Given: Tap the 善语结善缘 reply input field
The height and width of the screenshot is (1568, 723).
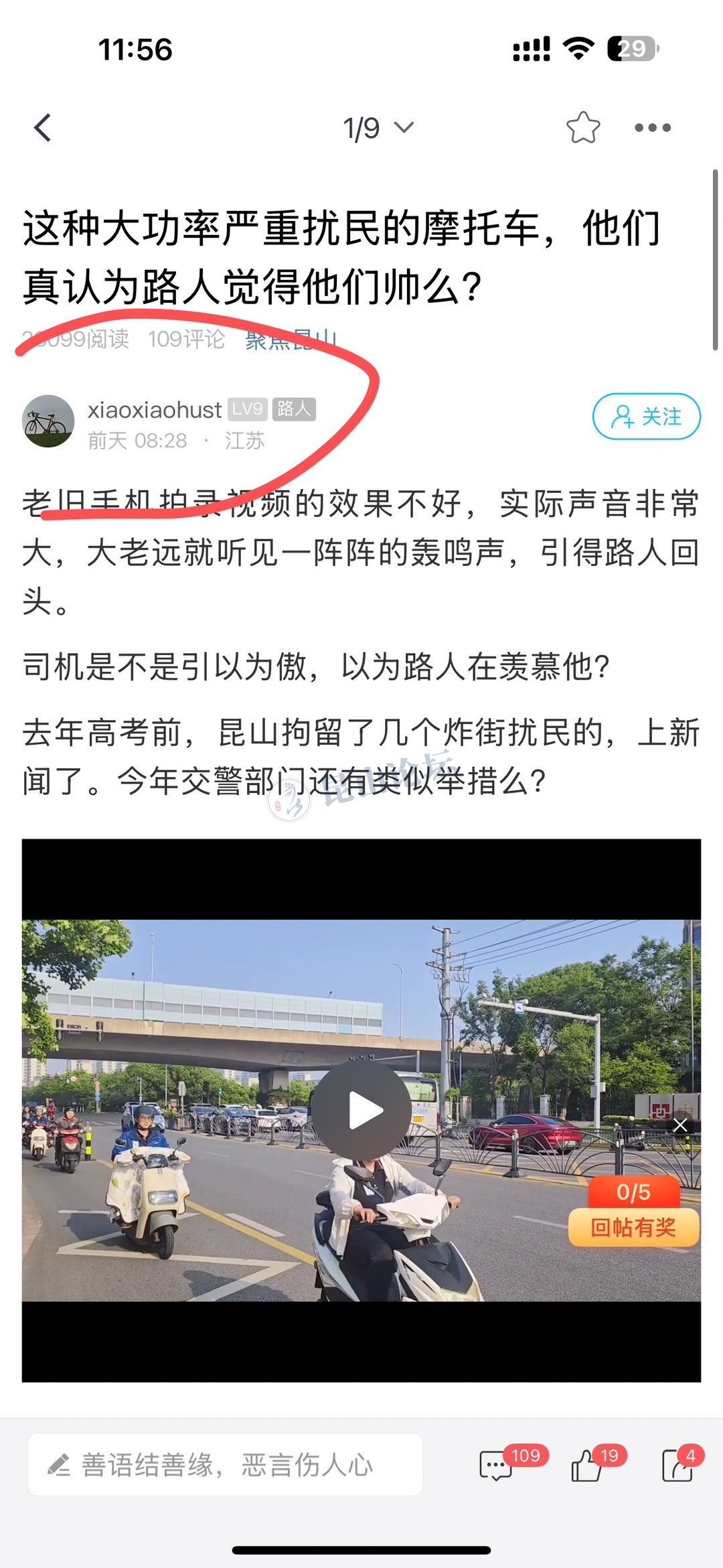Looking at the screenshot, I should coord(225,1465).
